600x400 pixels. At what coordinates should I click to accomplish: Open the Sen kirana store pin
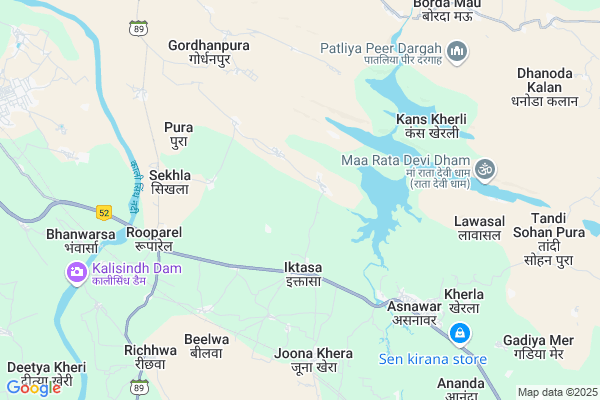(x=459, y=332)
